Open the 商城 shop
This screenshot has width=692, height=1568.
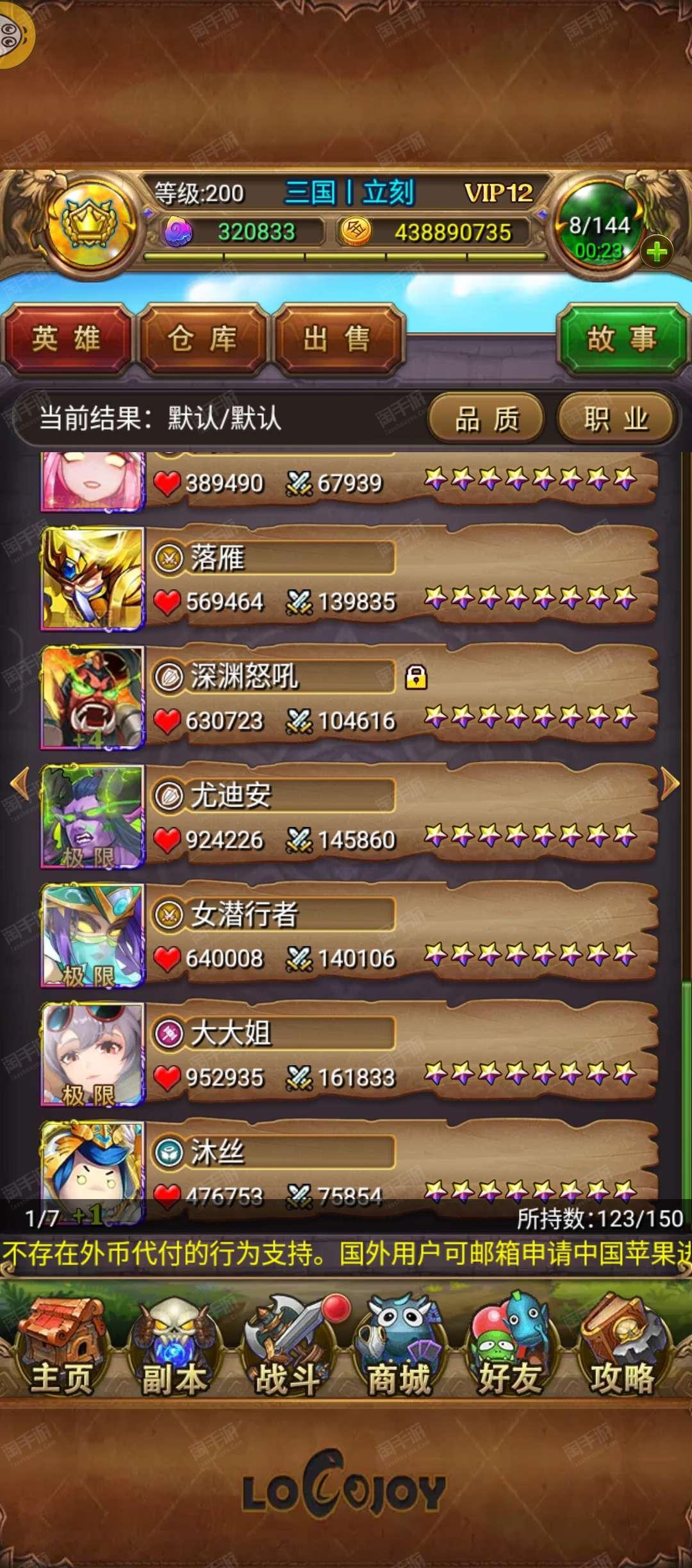pyautogui.click(x=400, y=1352)
